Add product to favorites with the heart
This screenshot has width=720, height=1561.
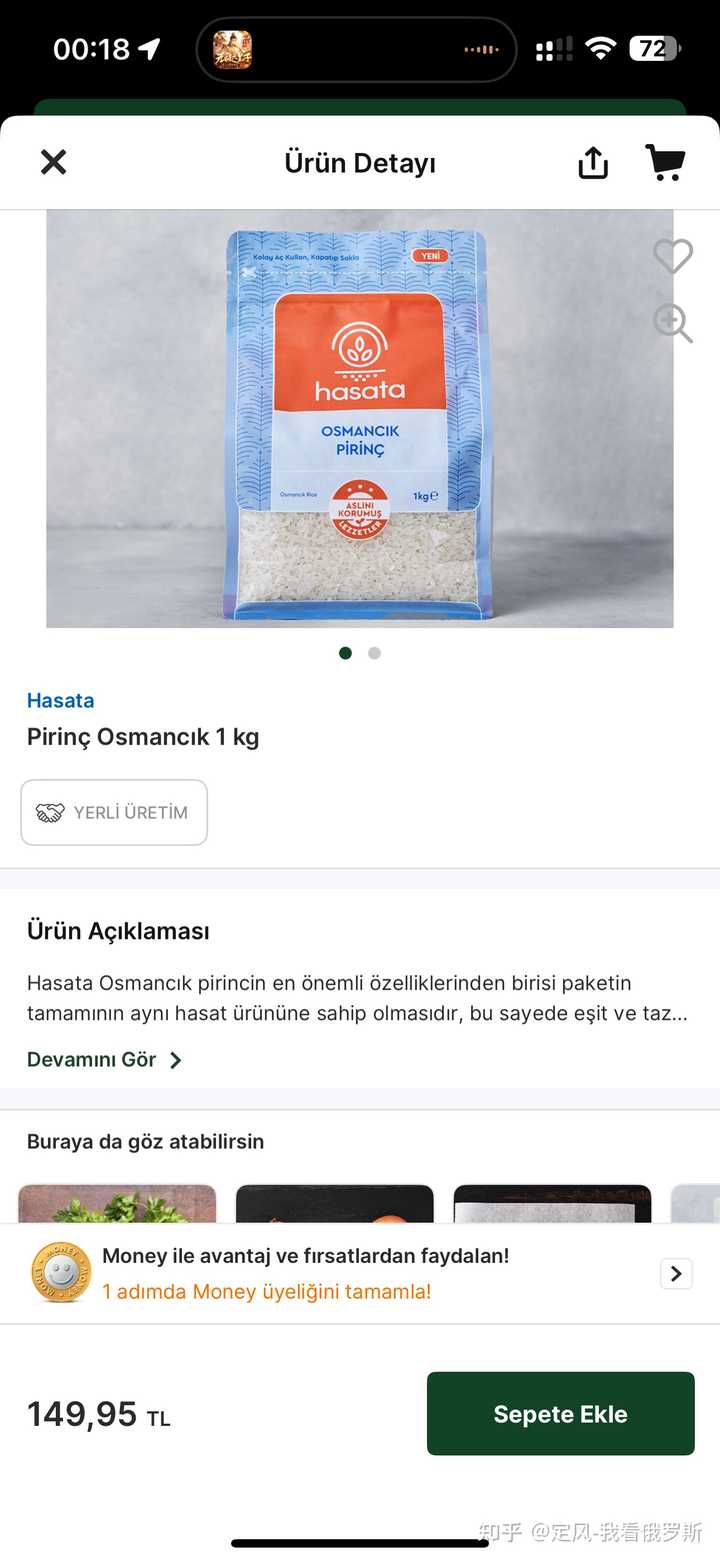pos(673,257)
